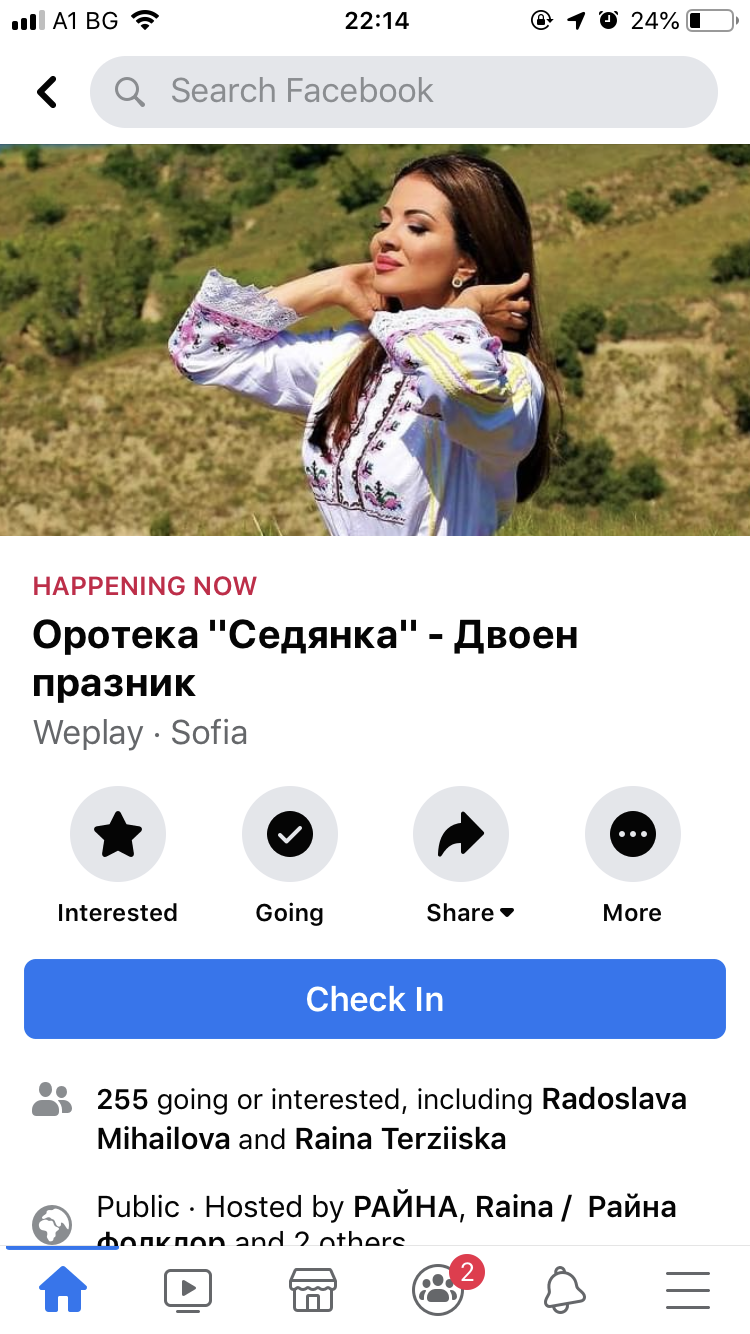Open the Marketplace tab
The image size is (750, 1334).
(312, 1290)
